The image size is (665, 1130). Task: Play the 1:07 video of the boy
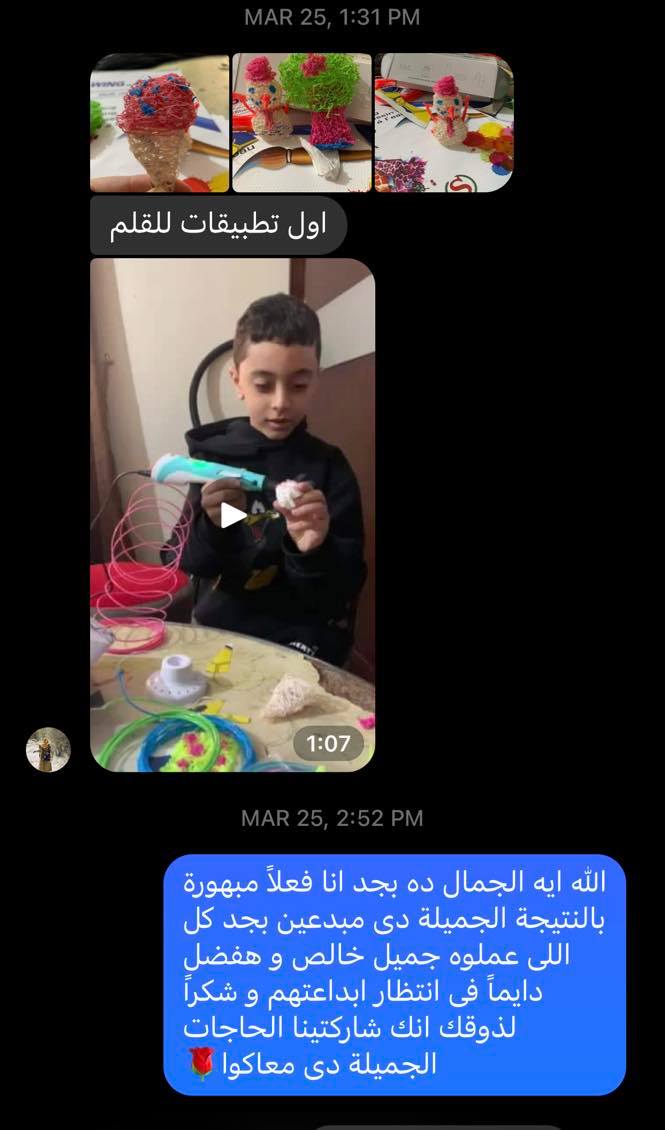(233, 515)
